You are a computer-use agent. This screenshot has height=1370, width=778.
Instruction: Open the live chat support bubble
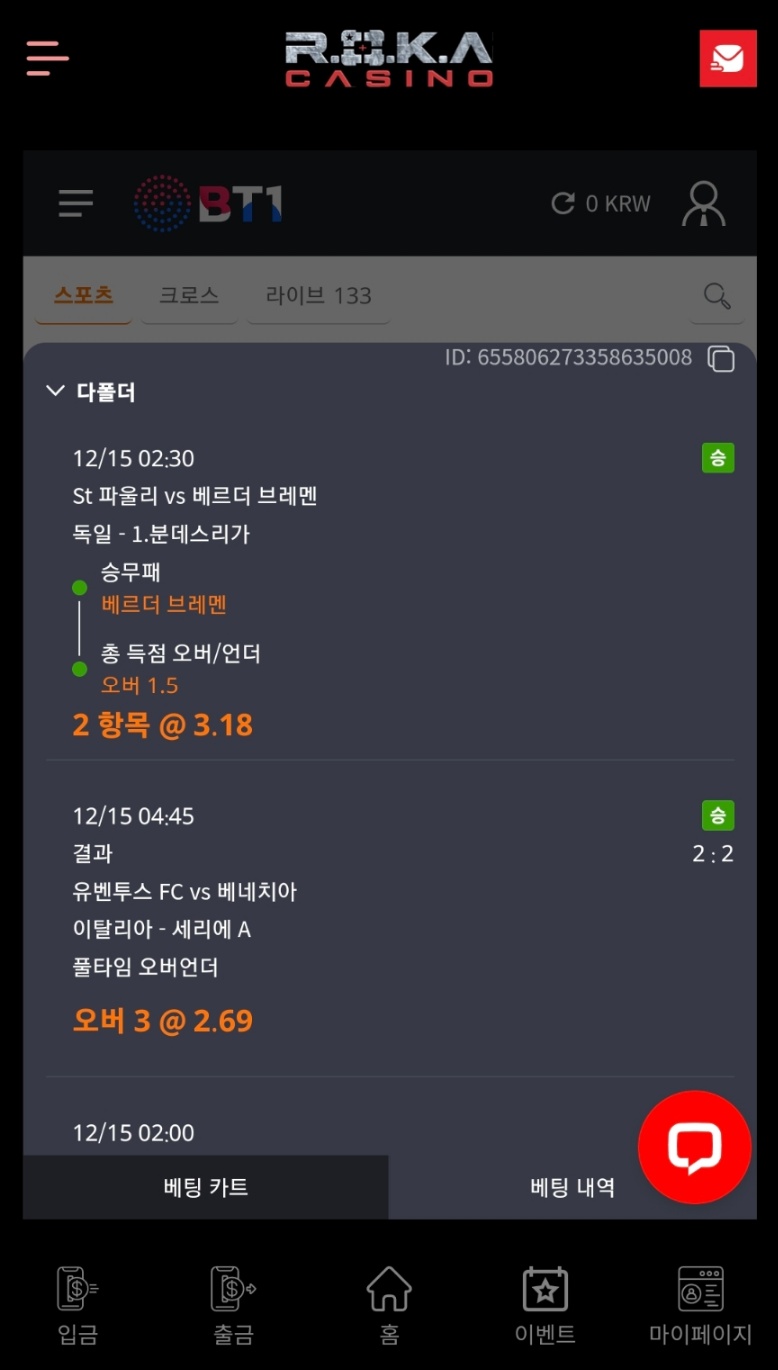click(694, 1147)
